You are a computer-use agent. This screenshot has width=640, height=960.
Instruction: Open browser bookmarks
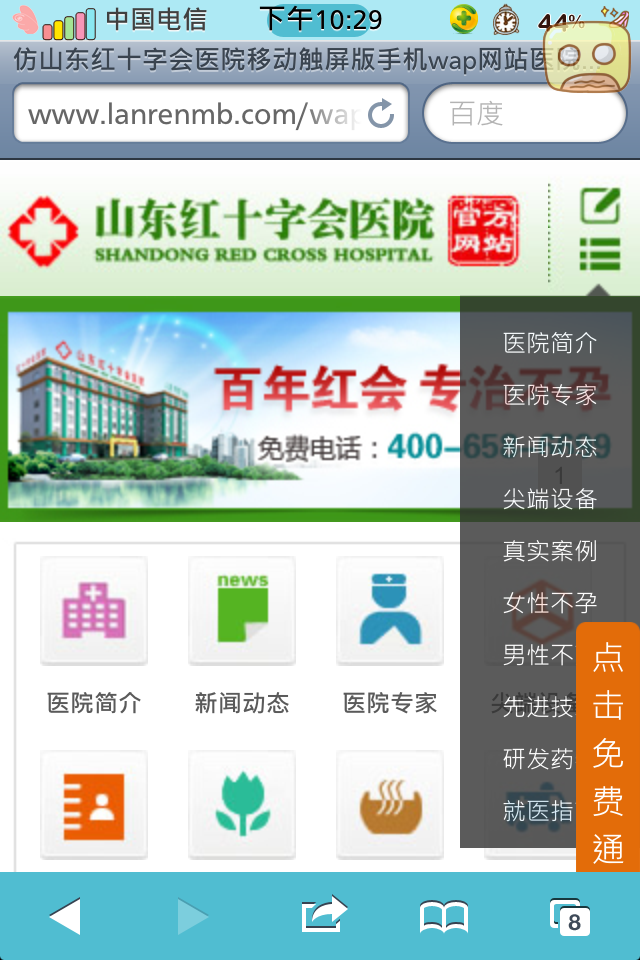click(x=443, y=916)
